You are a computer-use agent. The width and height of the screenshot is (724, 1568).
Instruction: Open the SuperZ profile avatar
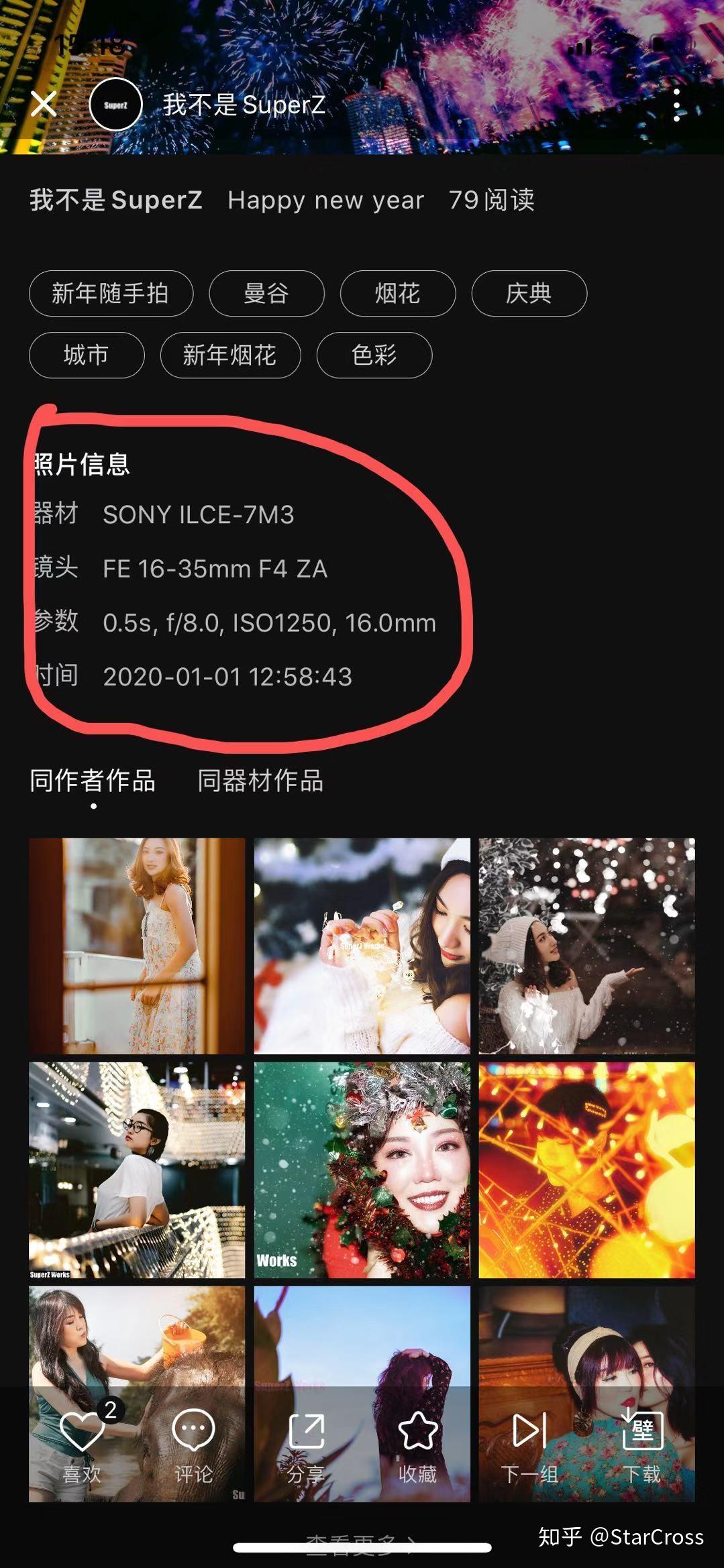(117, 105)
